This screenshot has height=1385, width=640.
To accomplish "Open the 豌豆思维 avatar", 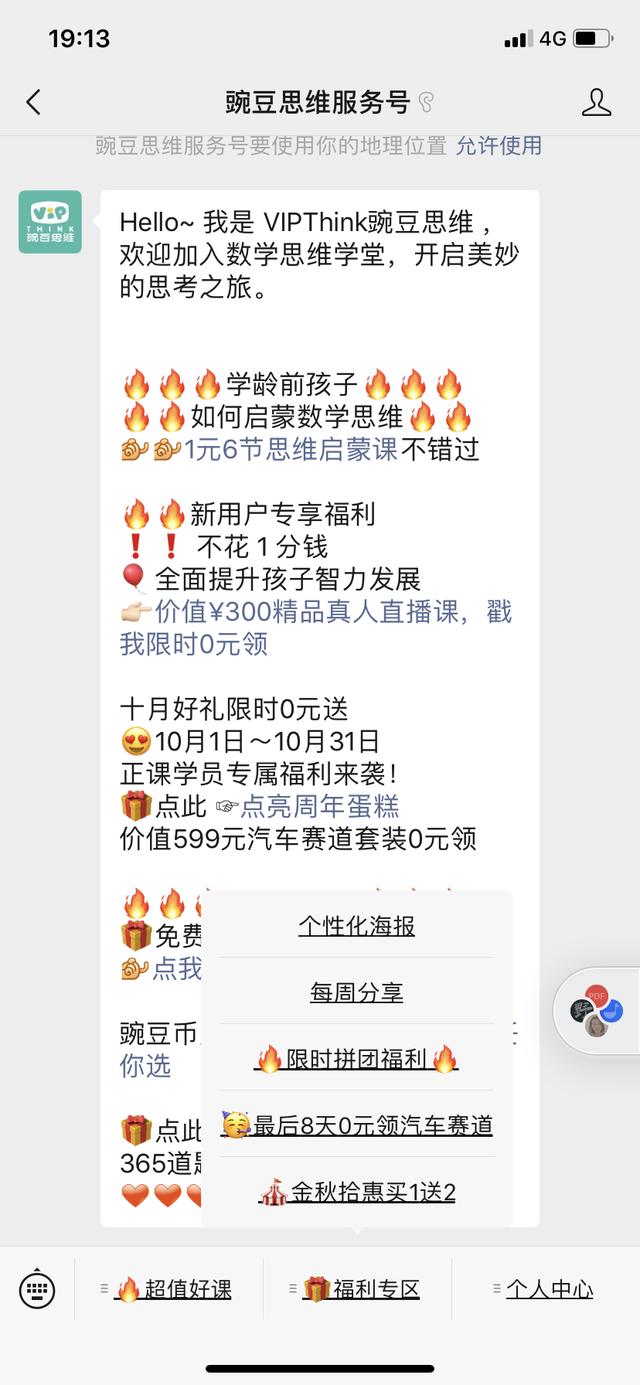I will click(x=50, y=222).
